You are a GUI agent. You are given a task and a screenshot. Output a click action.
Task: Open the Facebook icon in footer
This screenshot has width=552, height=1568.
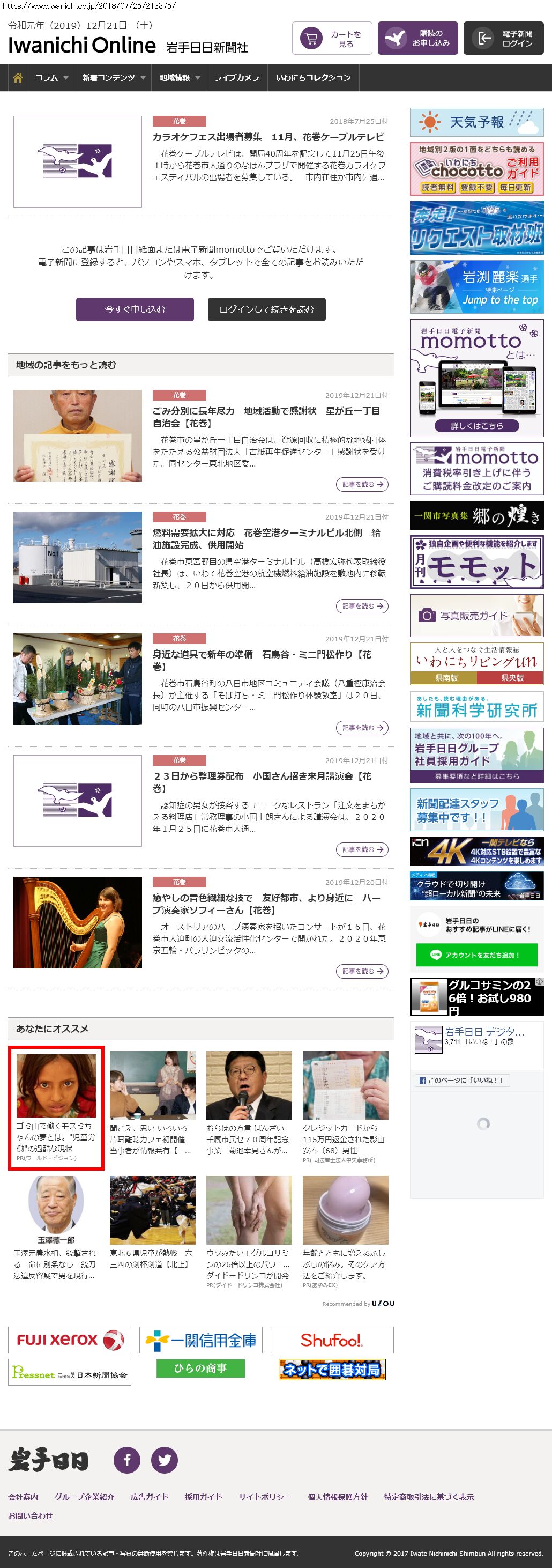point(126,1460)
